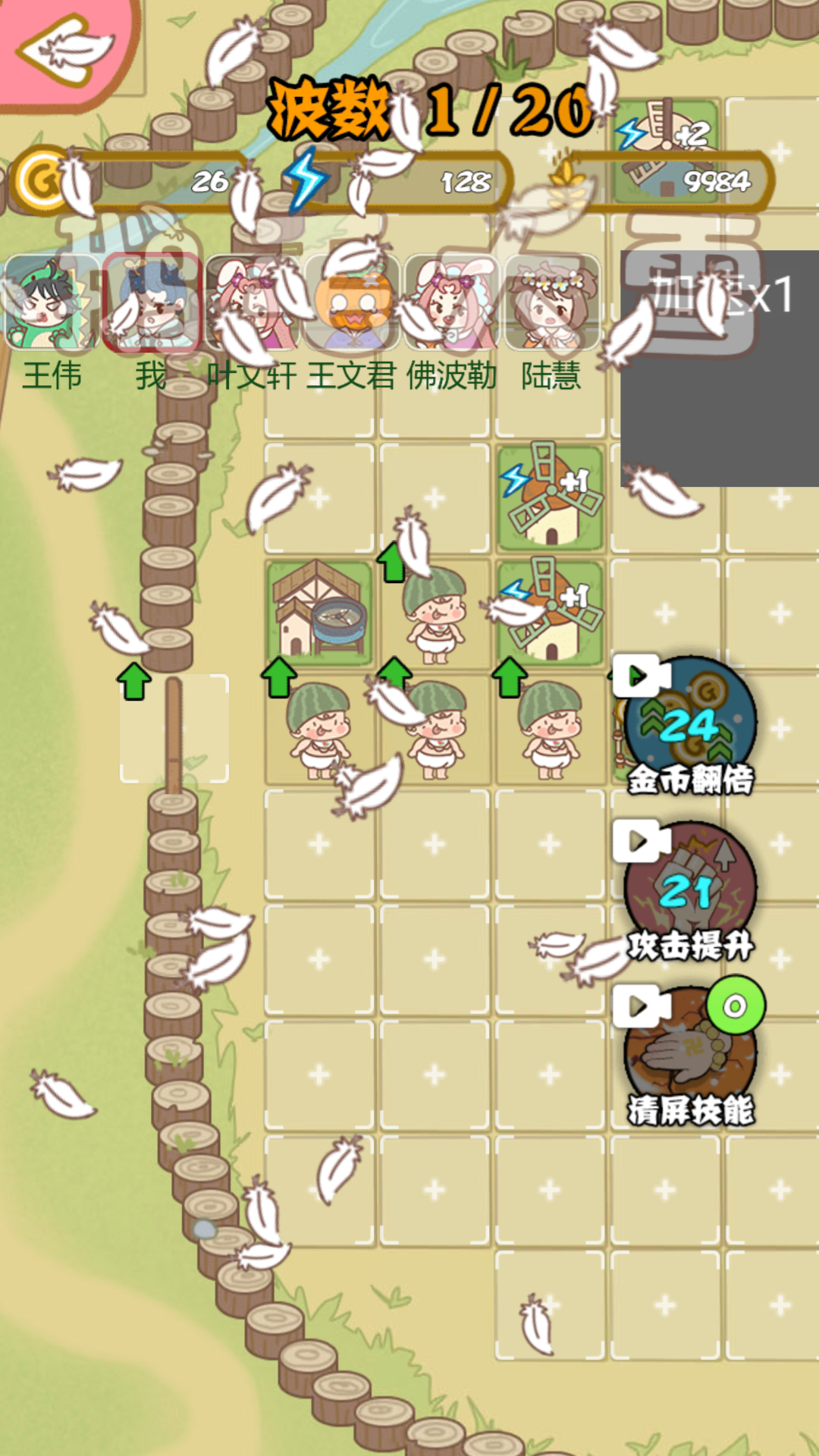
Task: Tap the 加速x1 speed-up button
Action: pyautogui.click(x=720, y=296)
